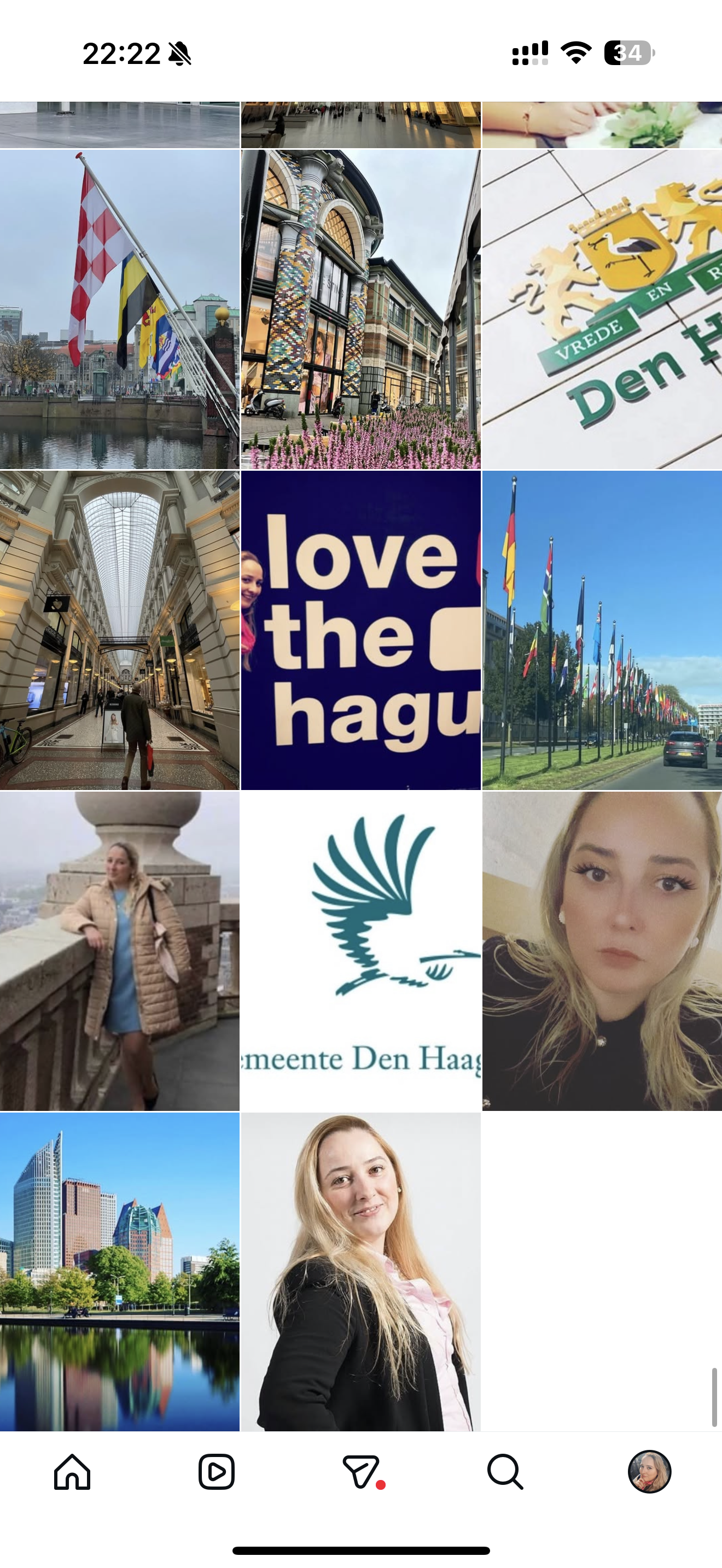Open the Gemeente Den Haag logo post
The width and height of the screenshot is (722, 1568).
pyautogui.click(x=360, y=951)
